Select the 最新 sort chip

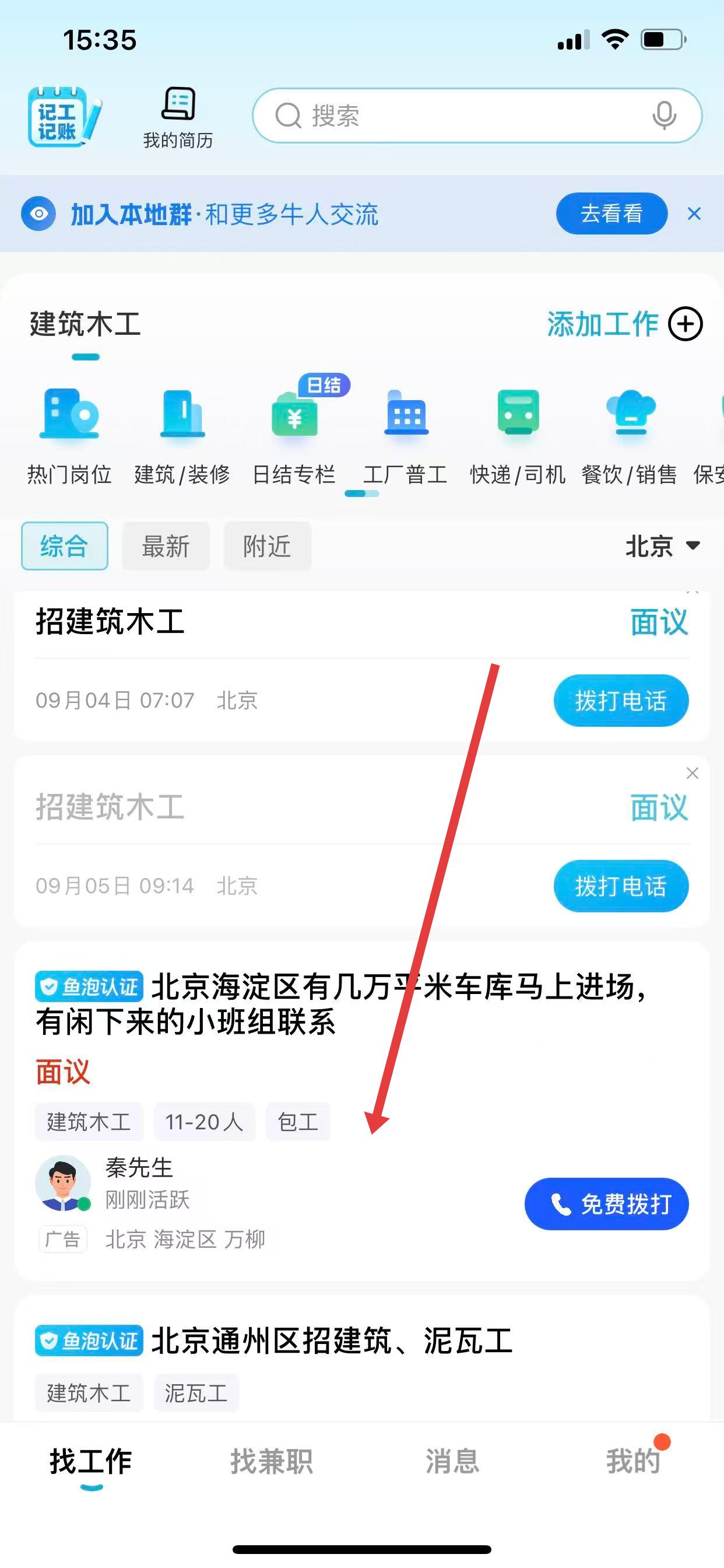coord(166,546)
